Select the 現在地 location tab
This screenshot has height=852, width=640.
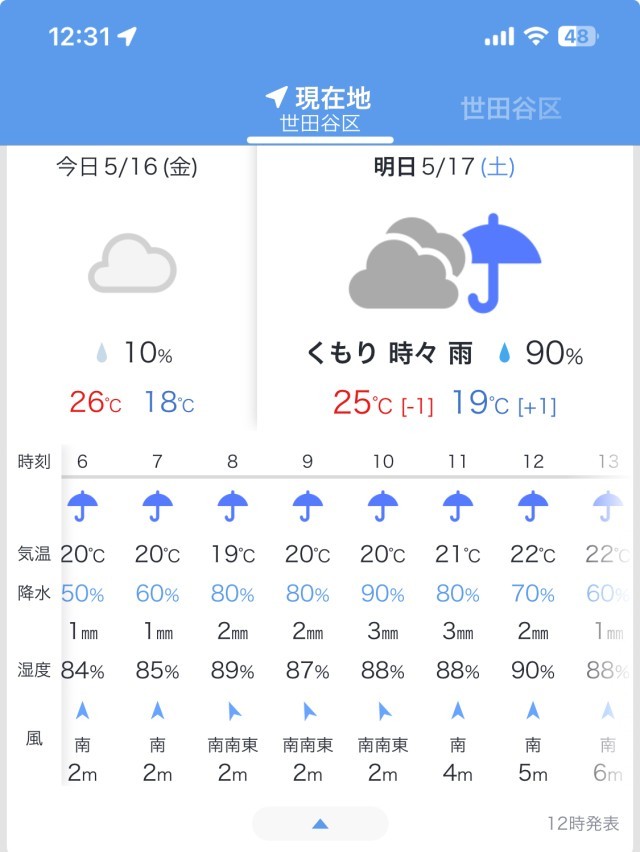click(x=319, y=109)
